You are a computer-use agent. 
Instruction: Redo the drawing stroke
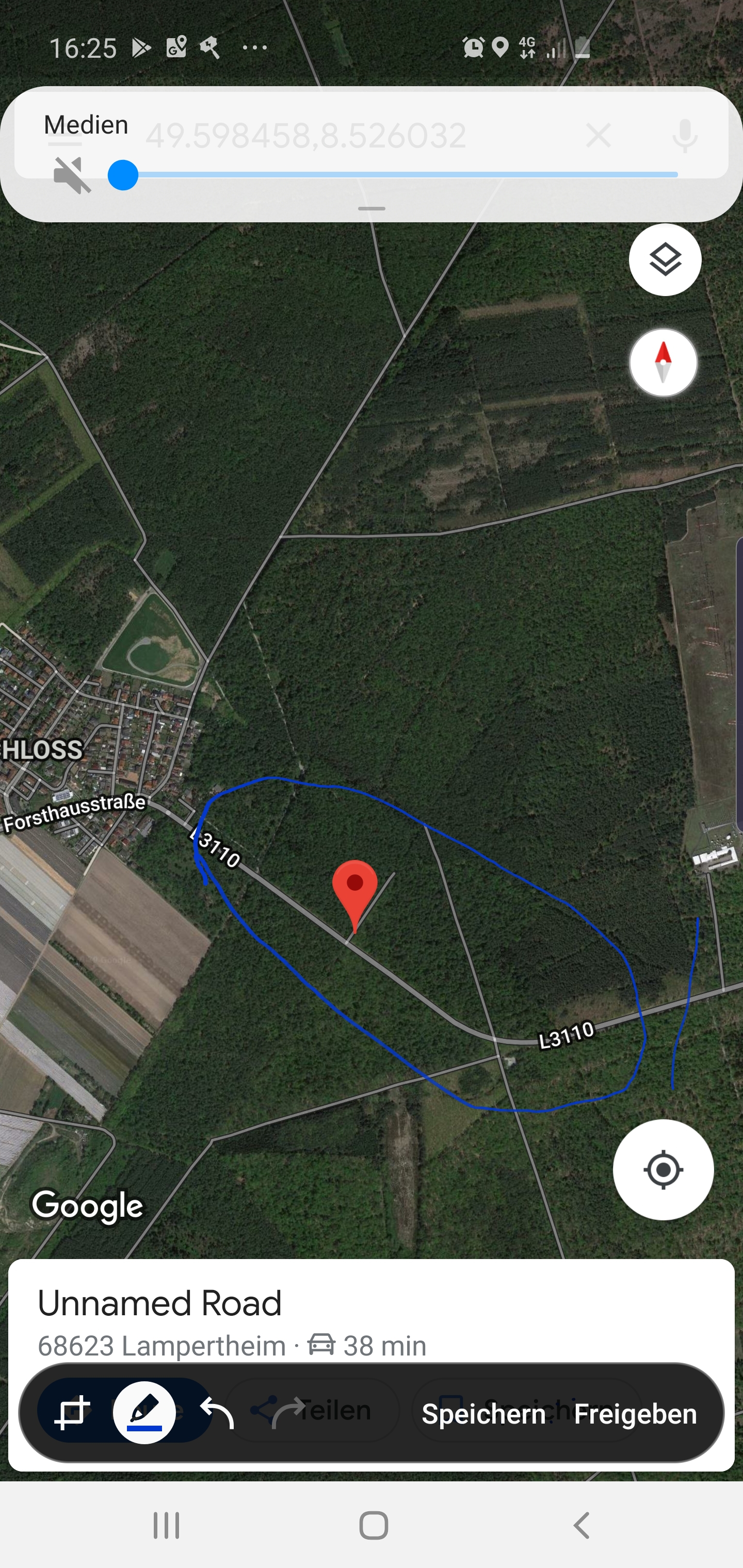[287, 1413]
